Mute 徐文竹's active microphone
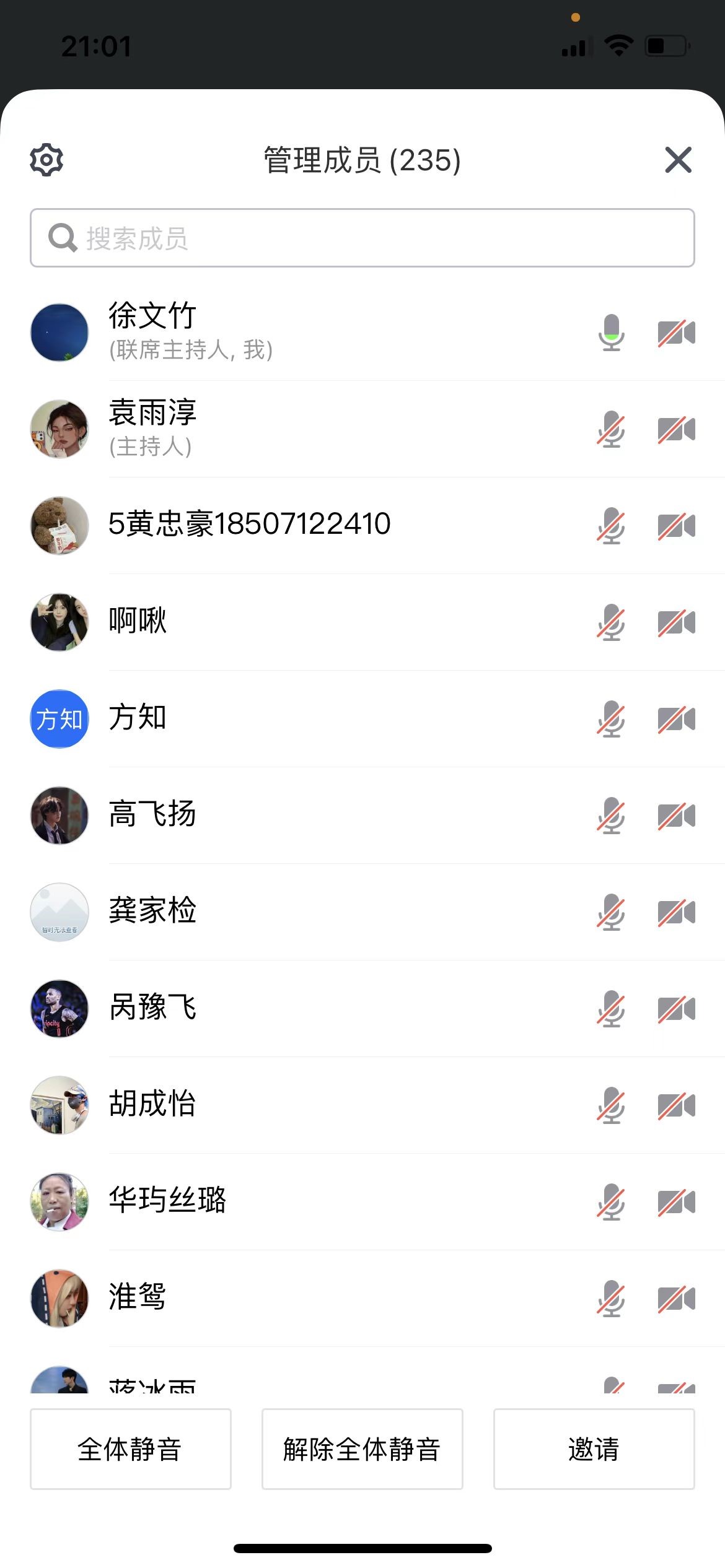Viewport: 725px width, 1568px height. pyautogui.click(x=611, y=333)
